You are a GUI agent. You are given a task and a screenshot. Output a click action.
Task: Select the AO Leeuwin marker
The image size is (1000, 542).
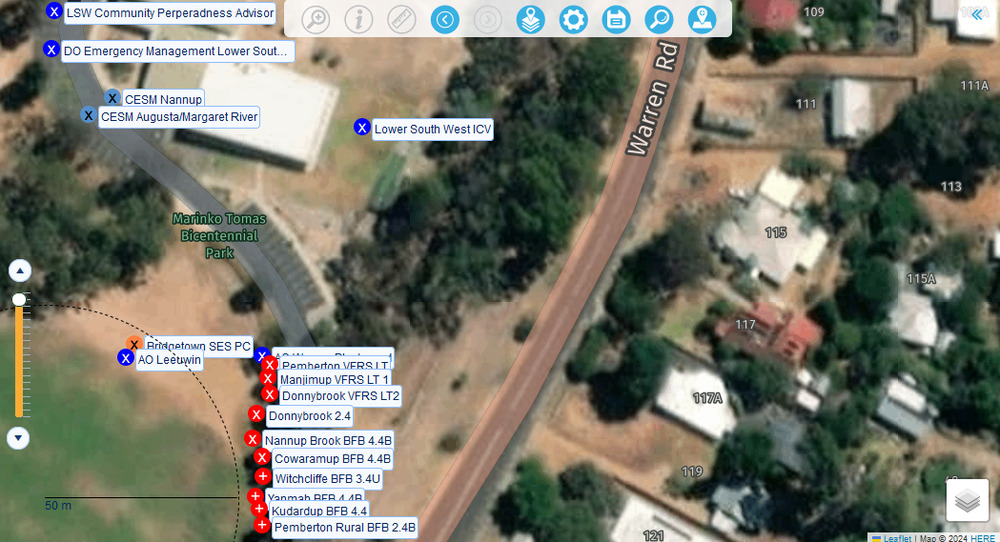[126, 358]
